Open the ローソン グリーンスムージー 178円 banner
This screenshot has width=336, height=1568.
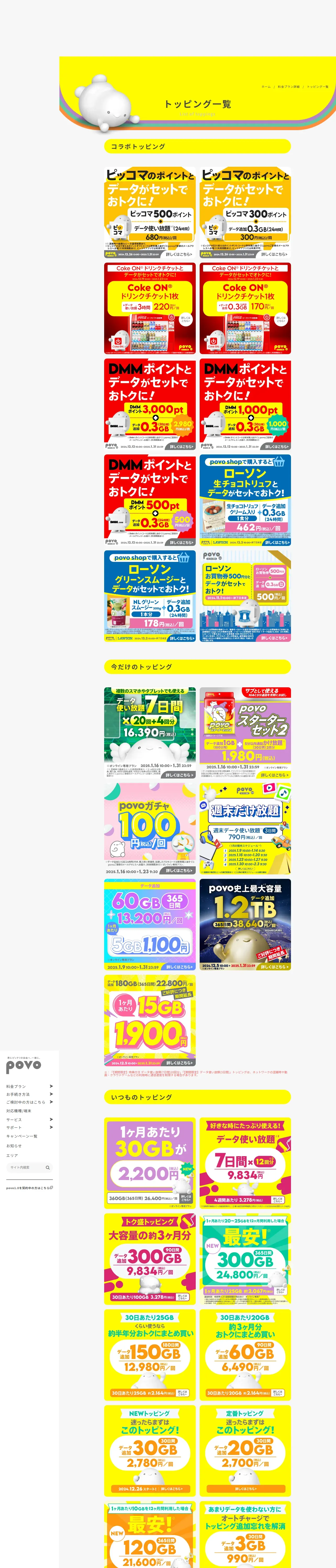(x=150, y=596)
